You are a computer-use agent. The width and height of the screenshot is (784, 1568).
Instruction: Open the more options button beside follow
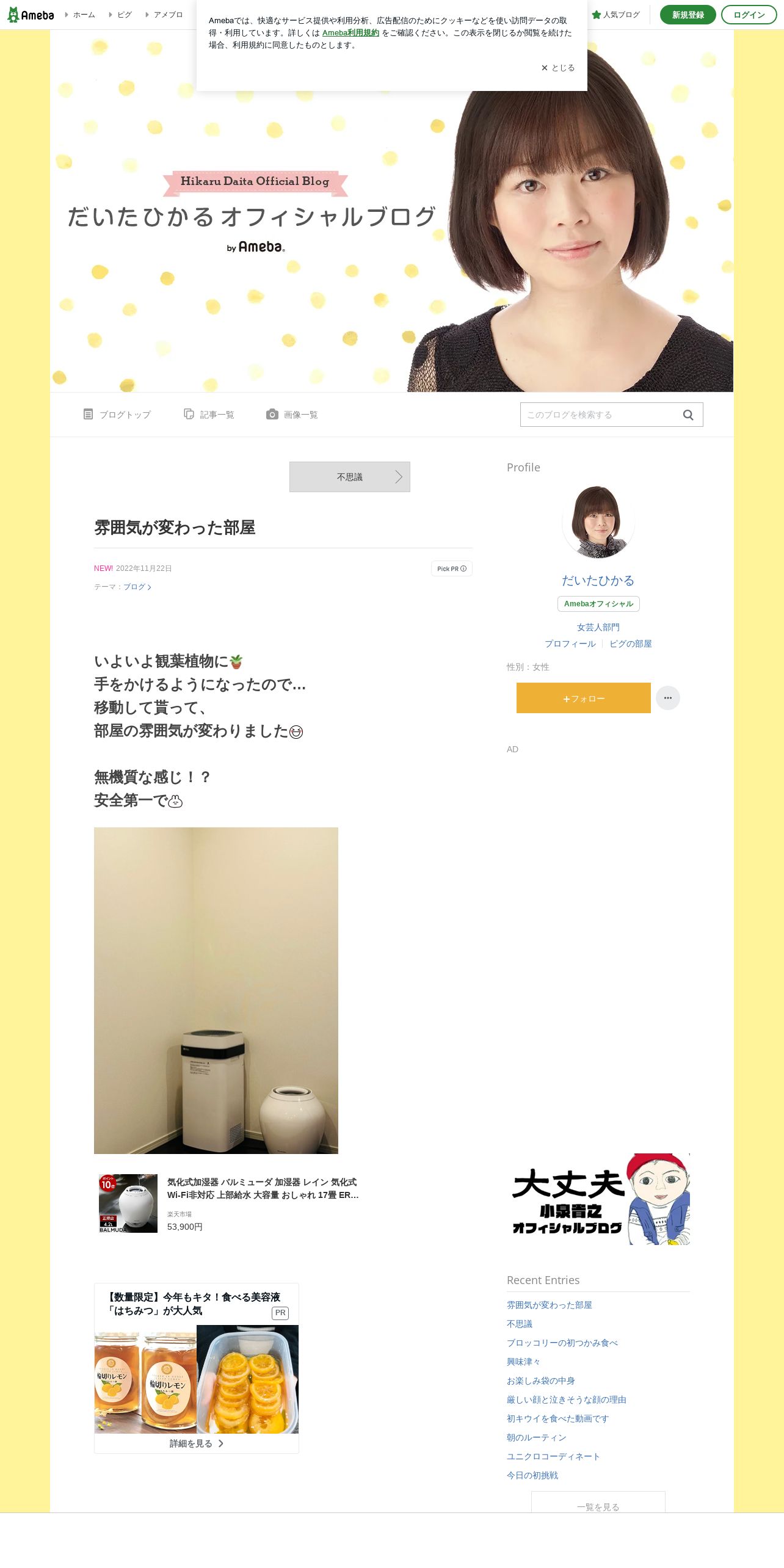tap(667, 698)
